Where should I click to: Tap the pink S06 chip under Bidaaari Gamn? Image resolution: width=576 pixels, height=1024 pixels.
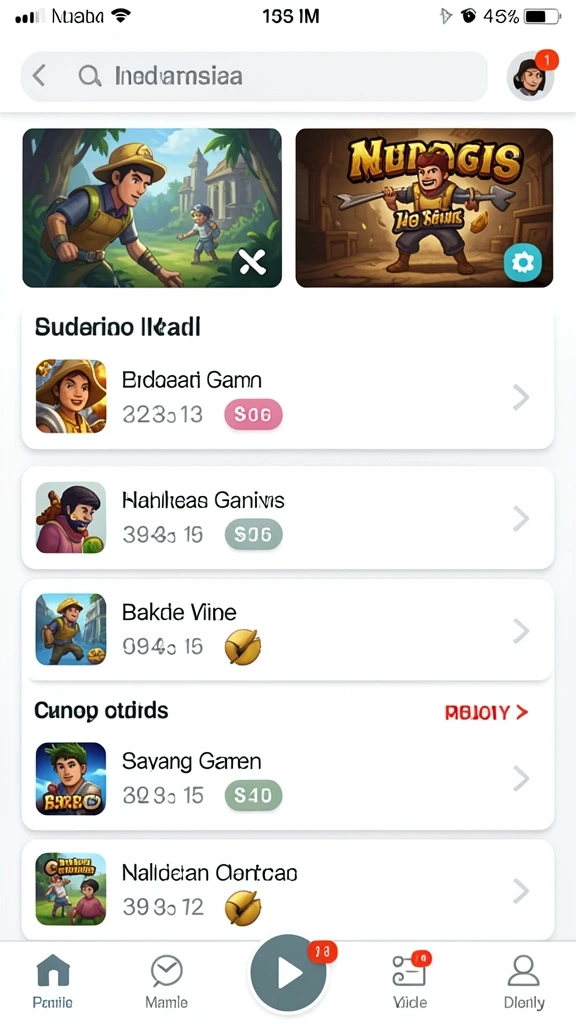[x=253, y=414]
